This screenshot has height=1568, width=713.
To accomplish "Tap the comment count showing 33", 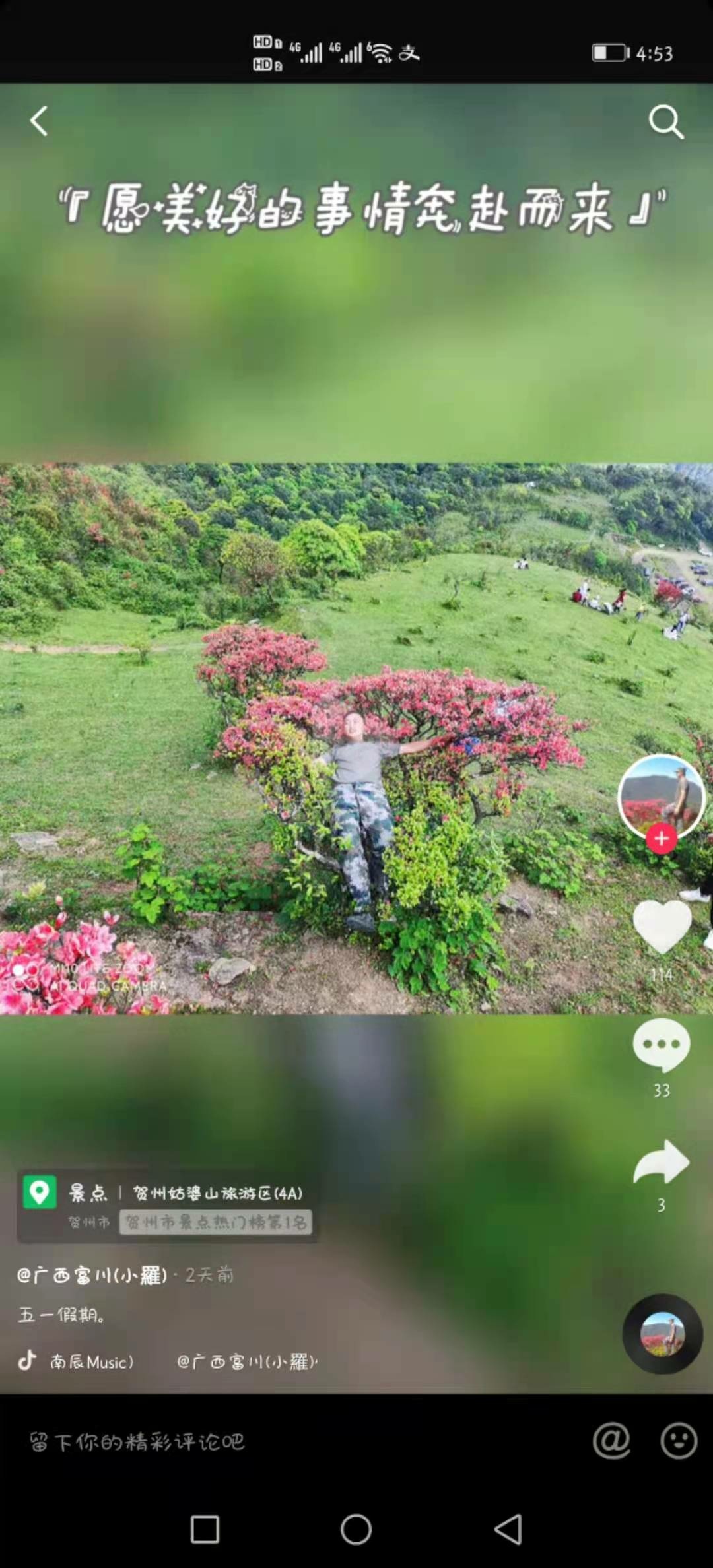I will click(x=661, y=1092).
